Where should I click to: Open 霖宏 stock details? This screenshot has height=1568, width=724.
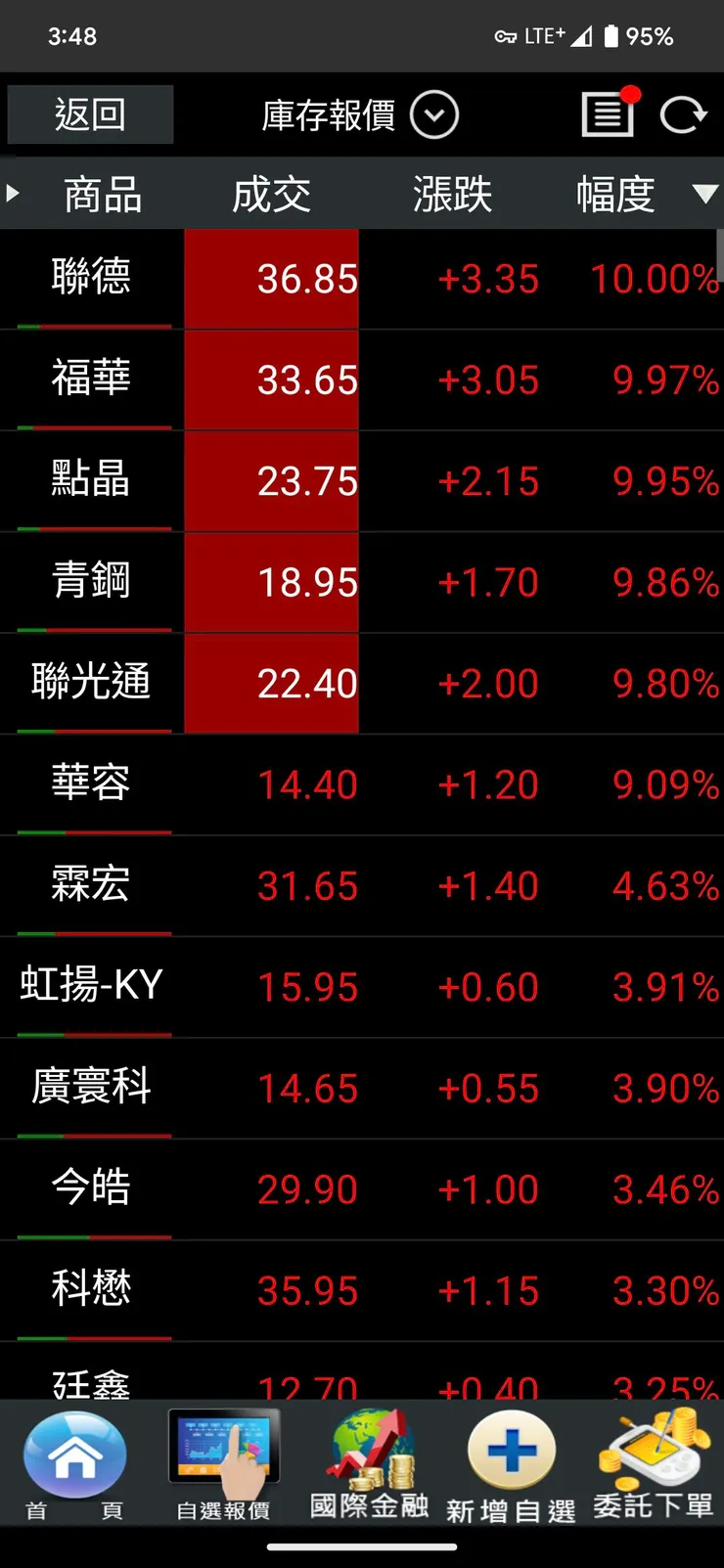pos(91,884)
